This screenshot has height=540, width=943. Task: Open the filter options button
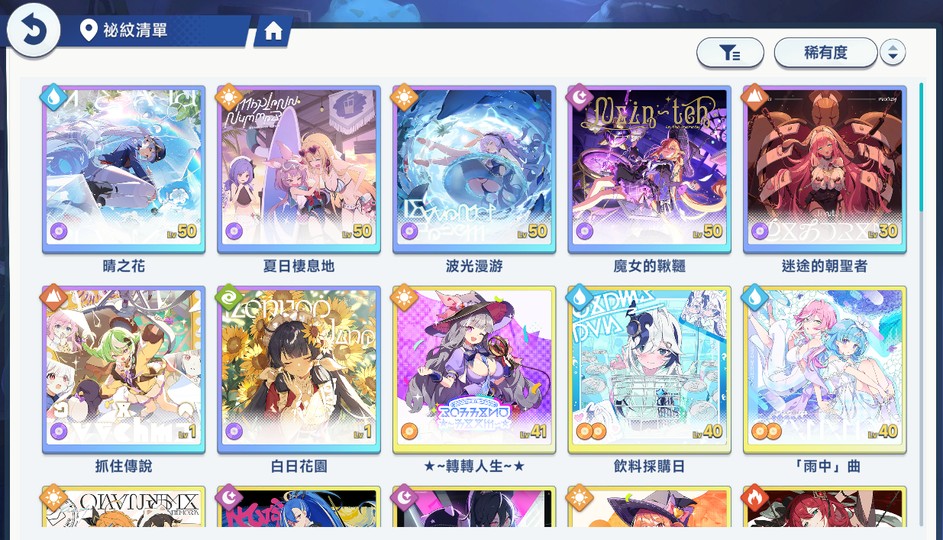pyautogui.click(x=730, y=53)
